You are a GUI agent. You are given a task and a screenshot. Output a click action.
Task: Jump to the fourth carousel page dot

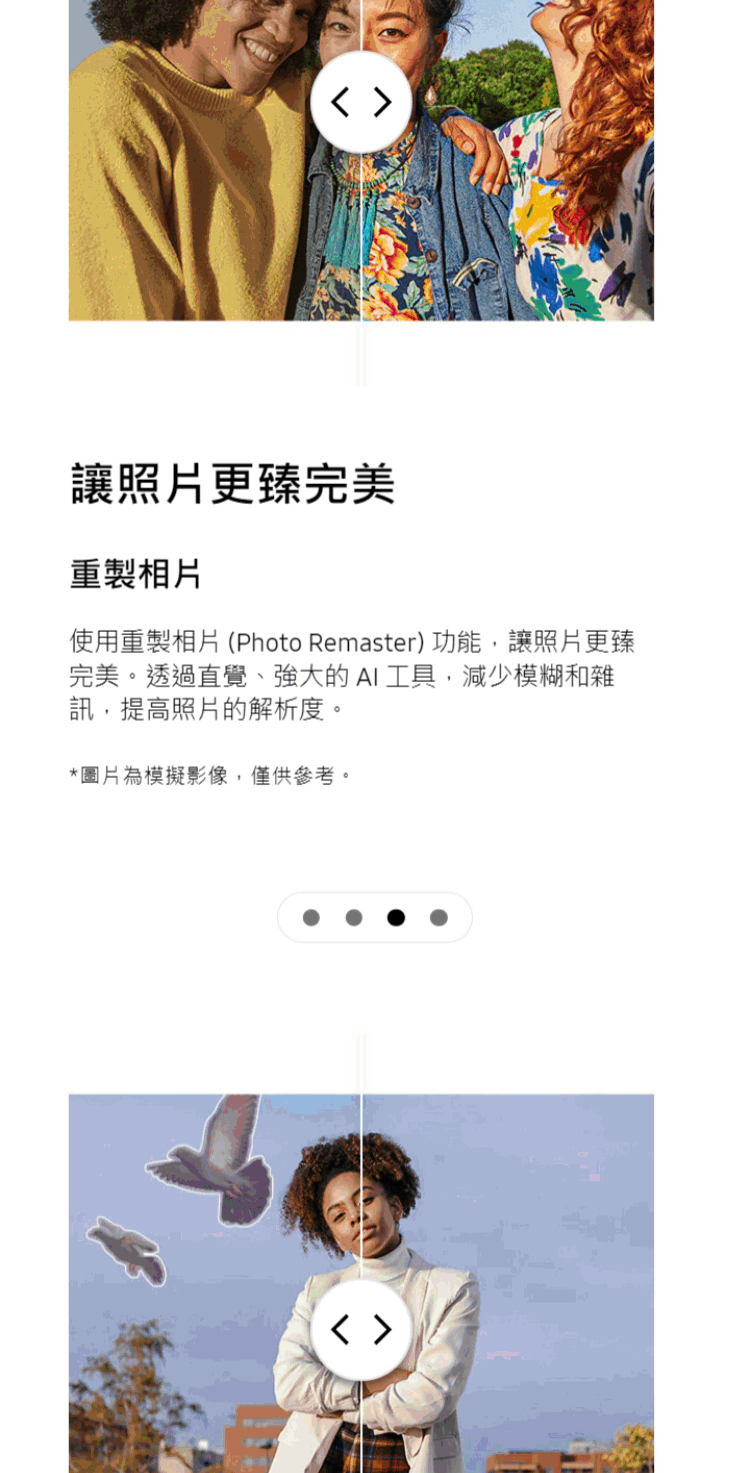[439, 917]
